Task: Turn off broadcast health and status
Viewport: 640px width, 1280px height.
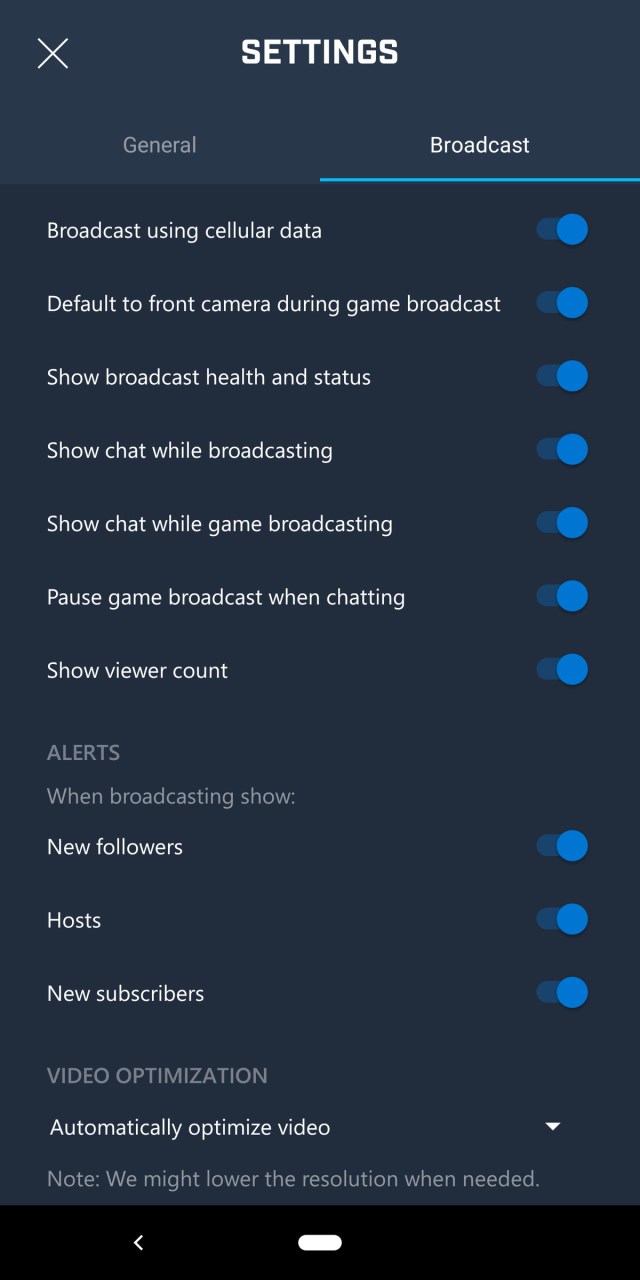Action: click(x=562, y=377)
